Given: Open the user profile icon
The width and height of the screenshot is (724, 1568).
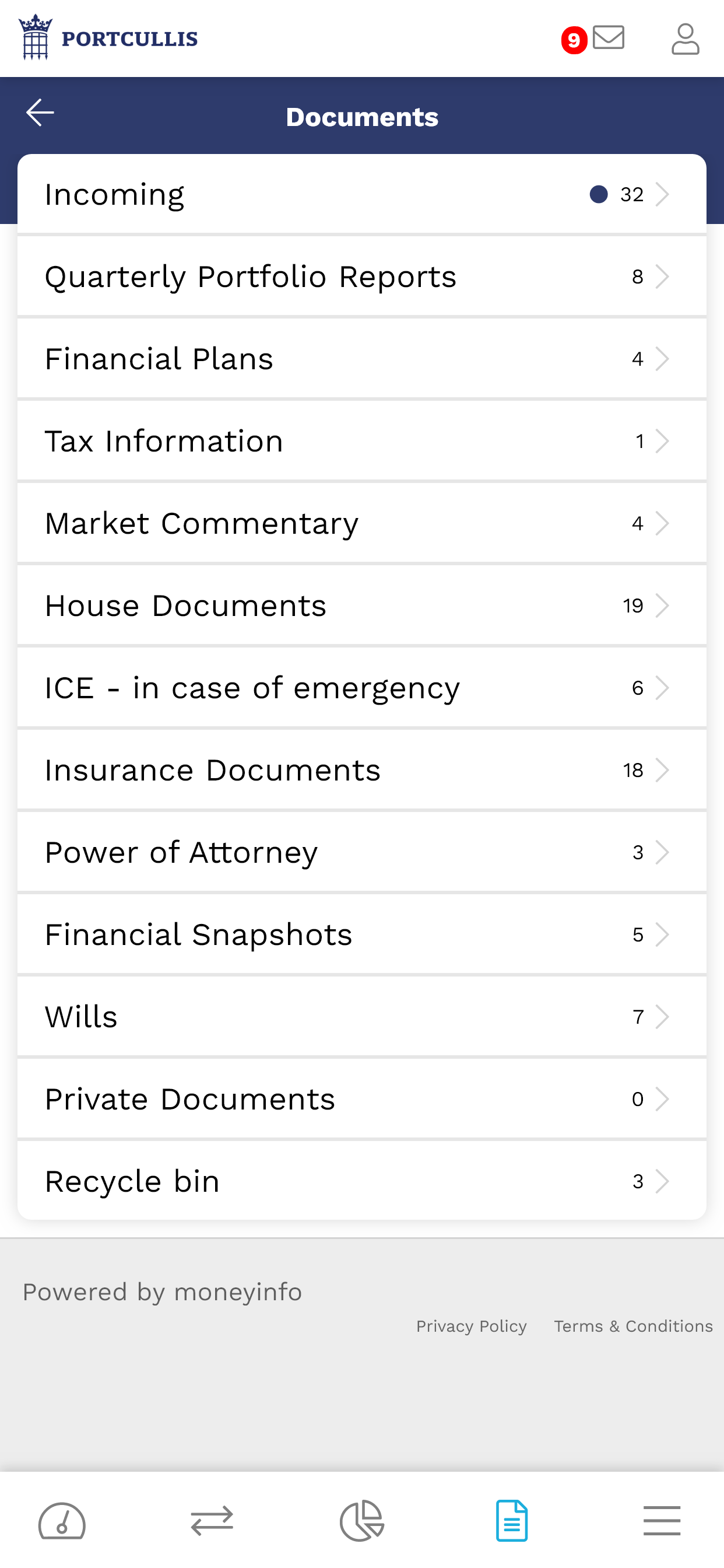Looking at the screenshot, I should (x=685, y=39).
